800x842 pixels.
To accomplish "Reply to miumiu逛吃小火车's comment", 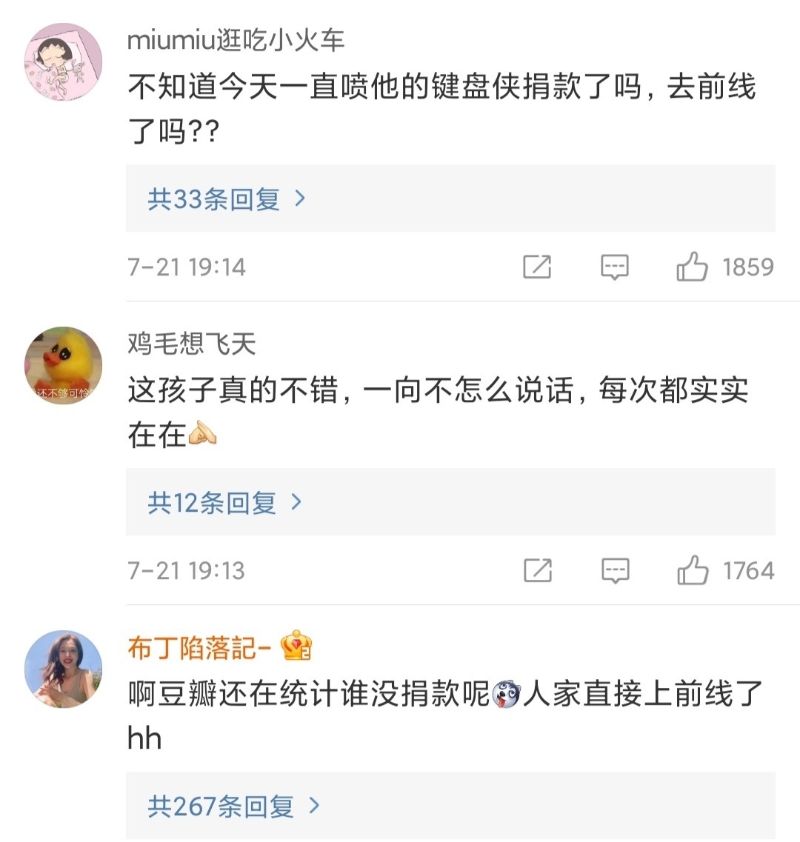I will pos(614,267).
